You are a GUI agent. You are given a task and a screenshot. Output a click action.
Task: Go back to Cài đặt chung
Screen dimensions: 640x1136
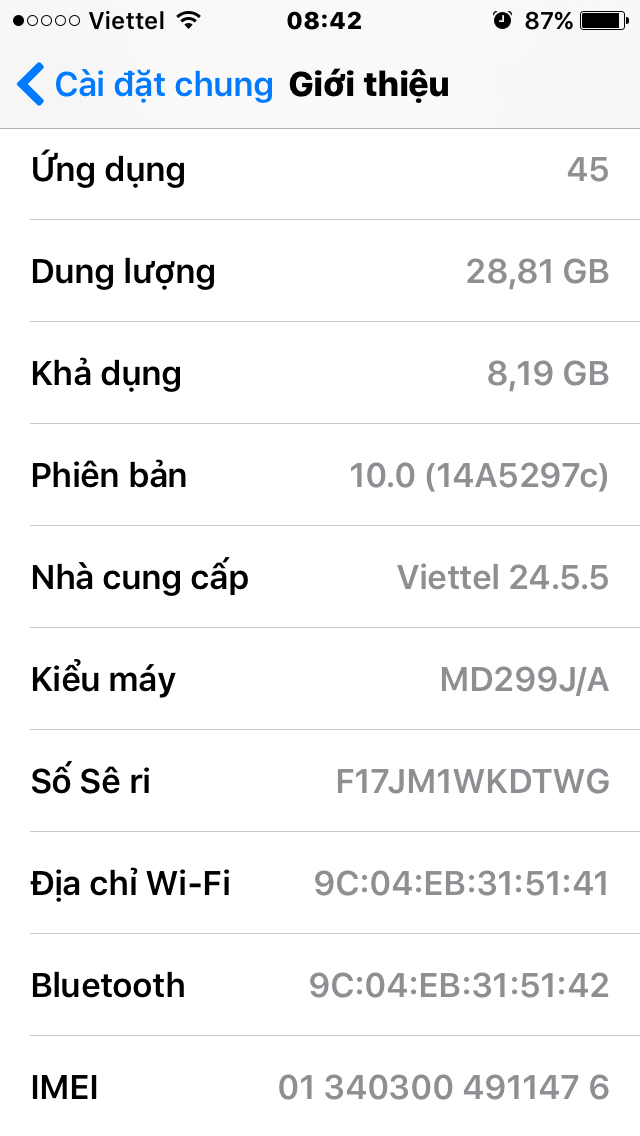pos(145,85)
